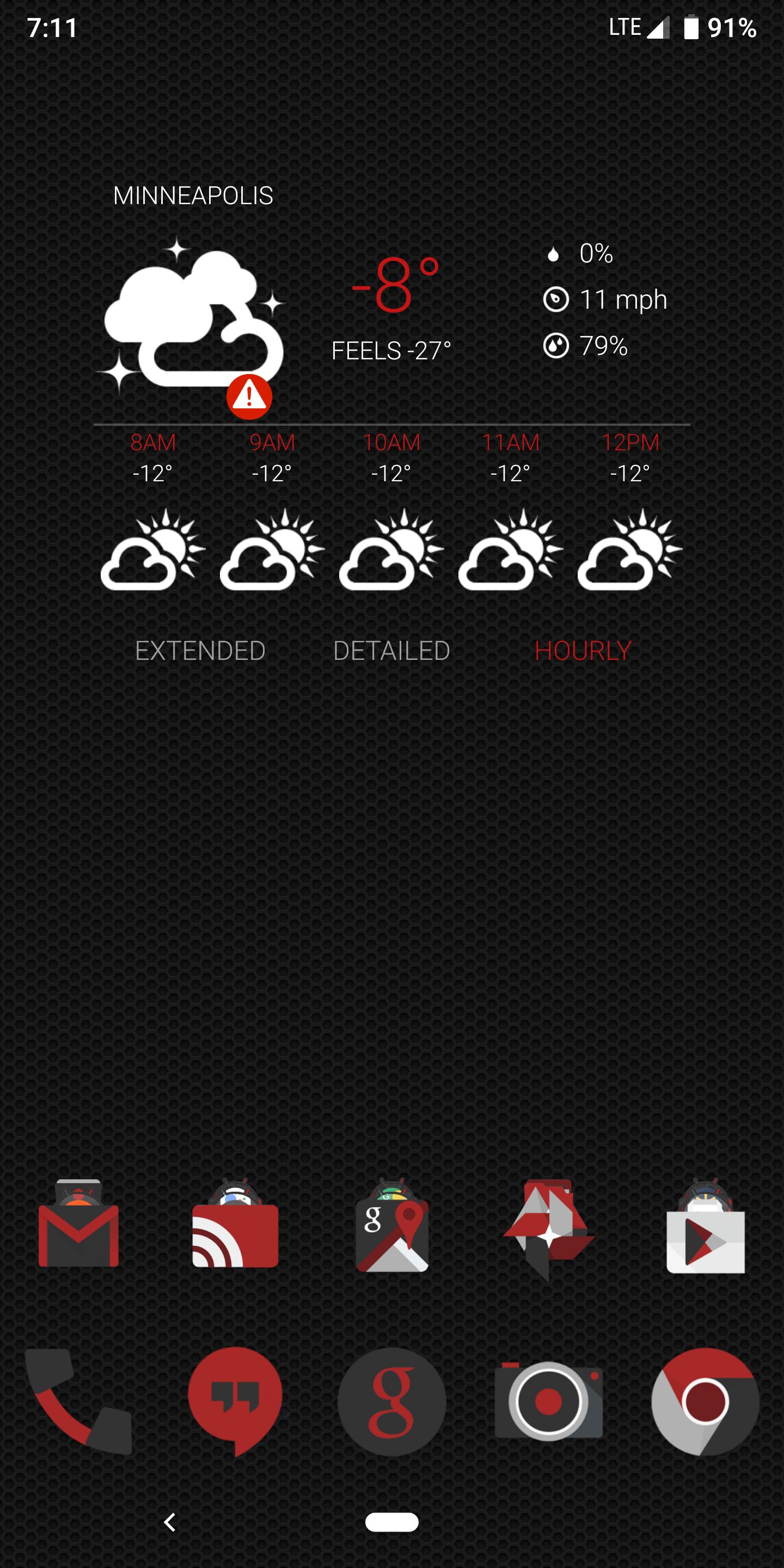Launch the Chrome browser
Screen dimensions: 784x1568
point(705,1401)
